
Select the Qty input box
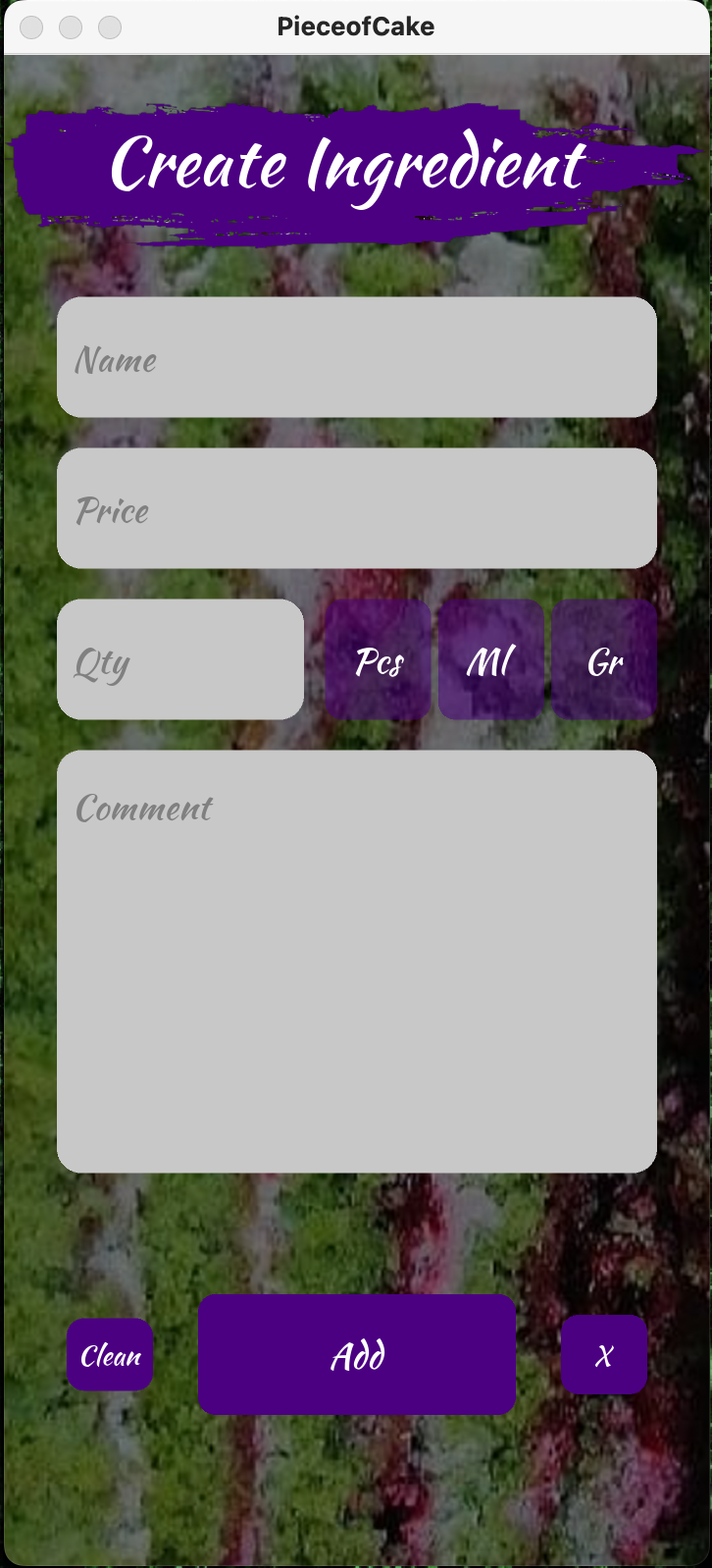[x=180, y=659]
